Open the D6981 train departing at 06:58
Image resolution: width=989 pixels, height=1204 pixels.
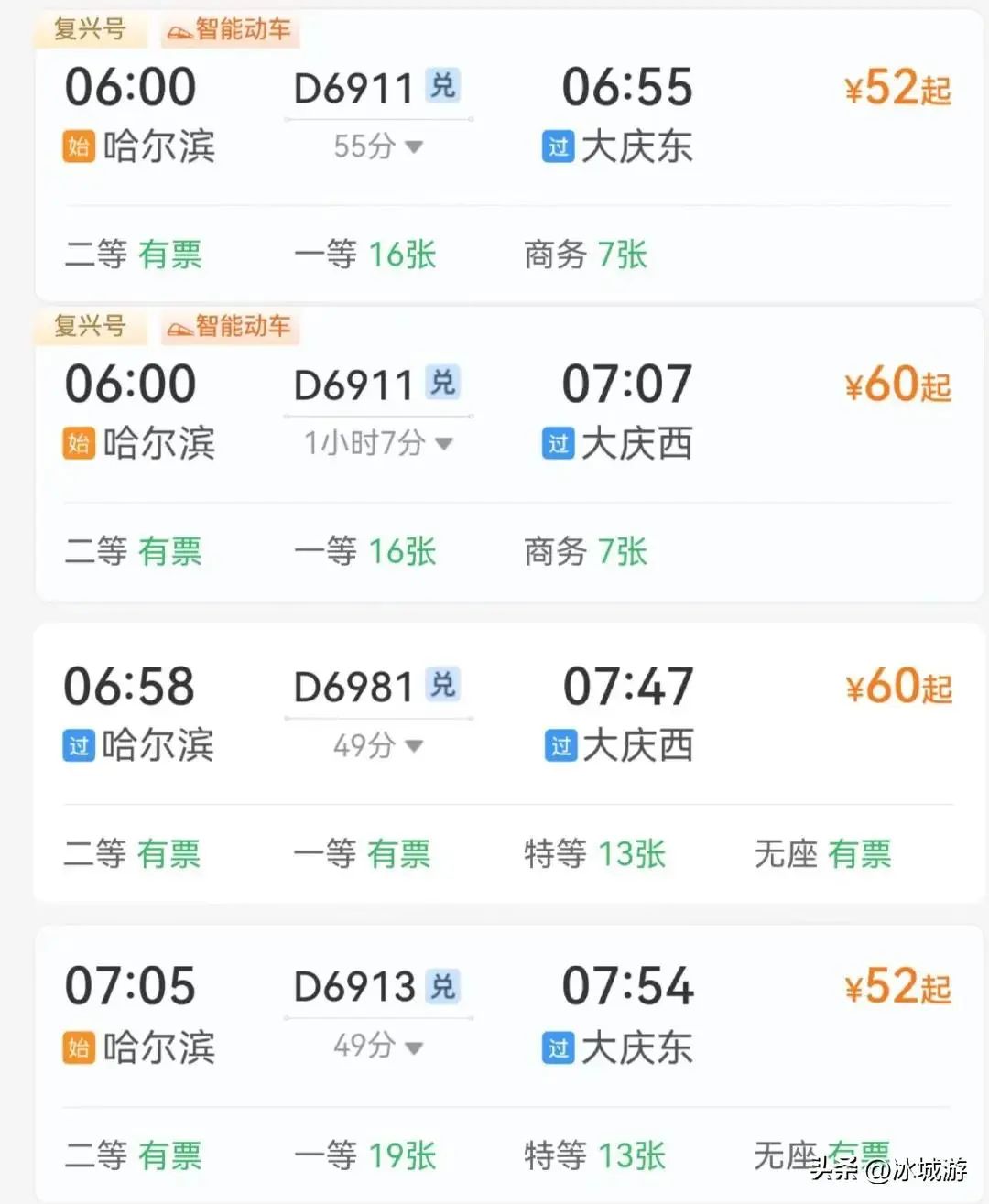click(353, 687)
